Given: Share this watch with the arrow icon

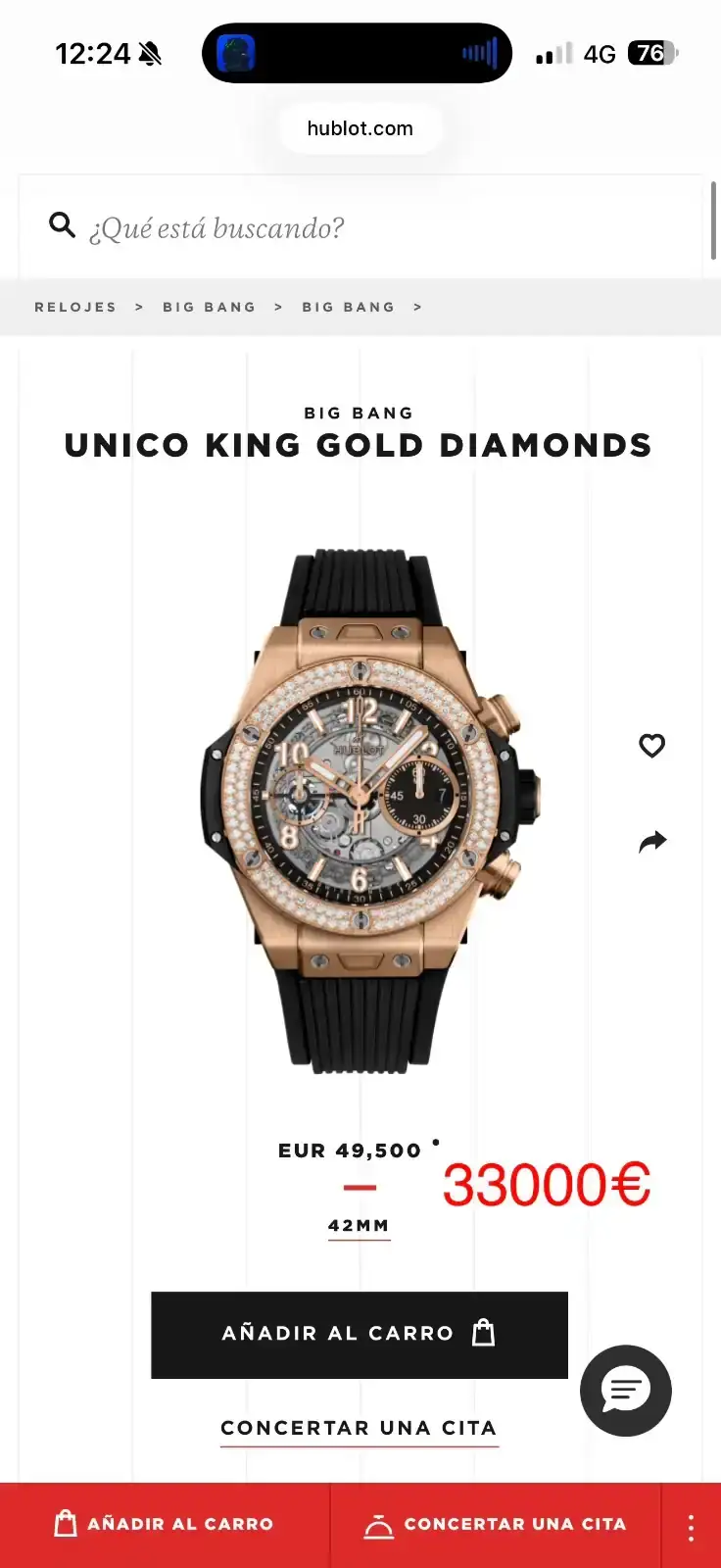Looking at the screenshot, I should pos(652,842).
